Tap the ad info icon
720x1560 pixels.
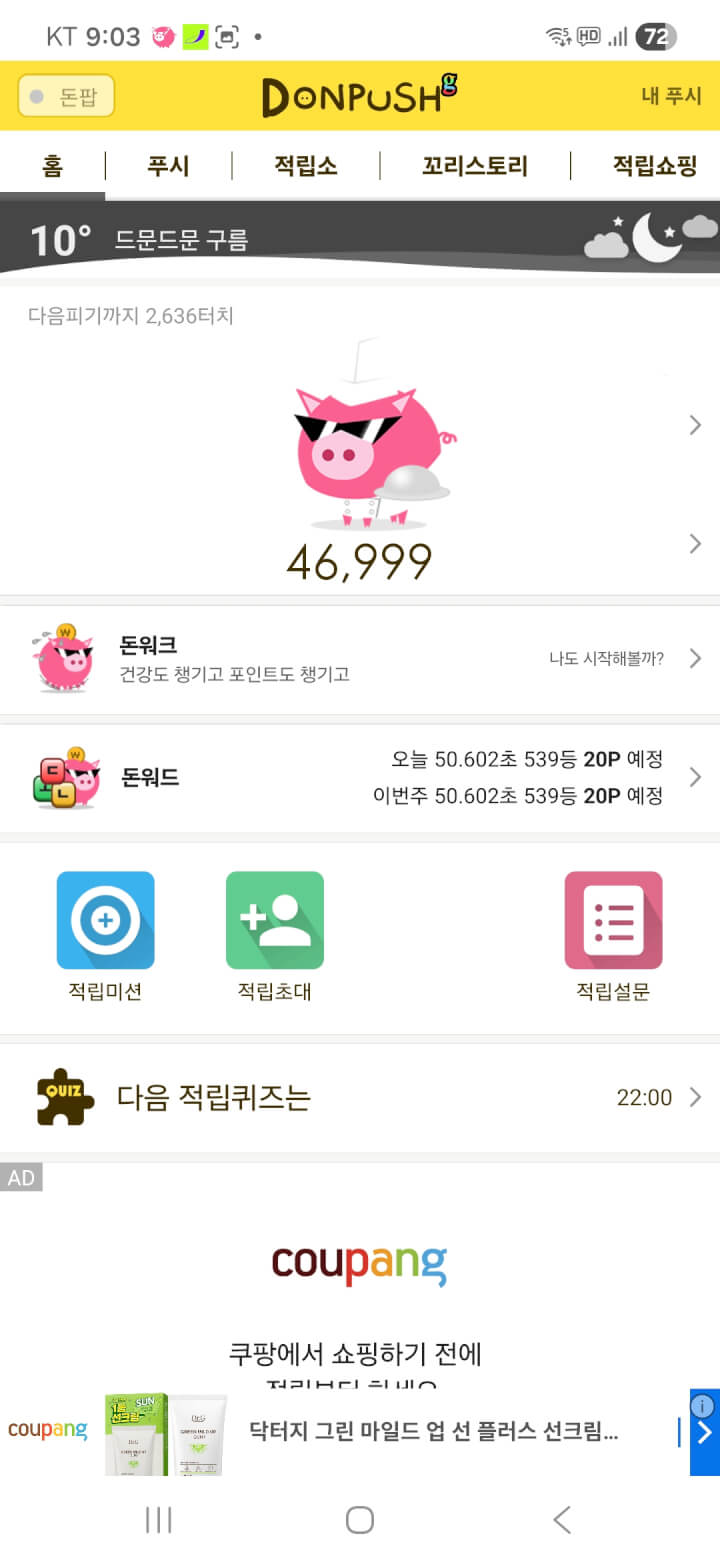pos(703,1405)
